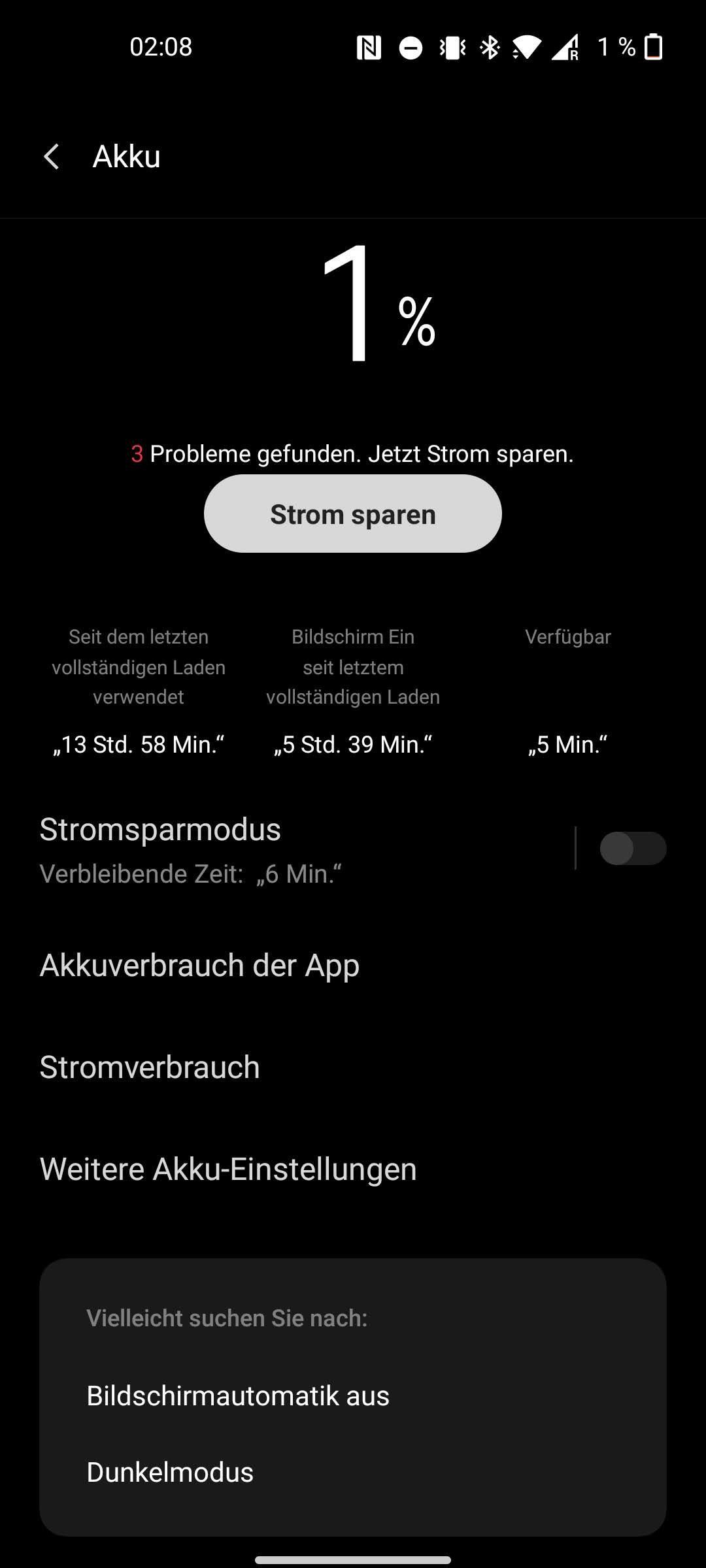Open Akkuverbrauch der App
The image size is (706, 1568).
click(x=353, y=965)
